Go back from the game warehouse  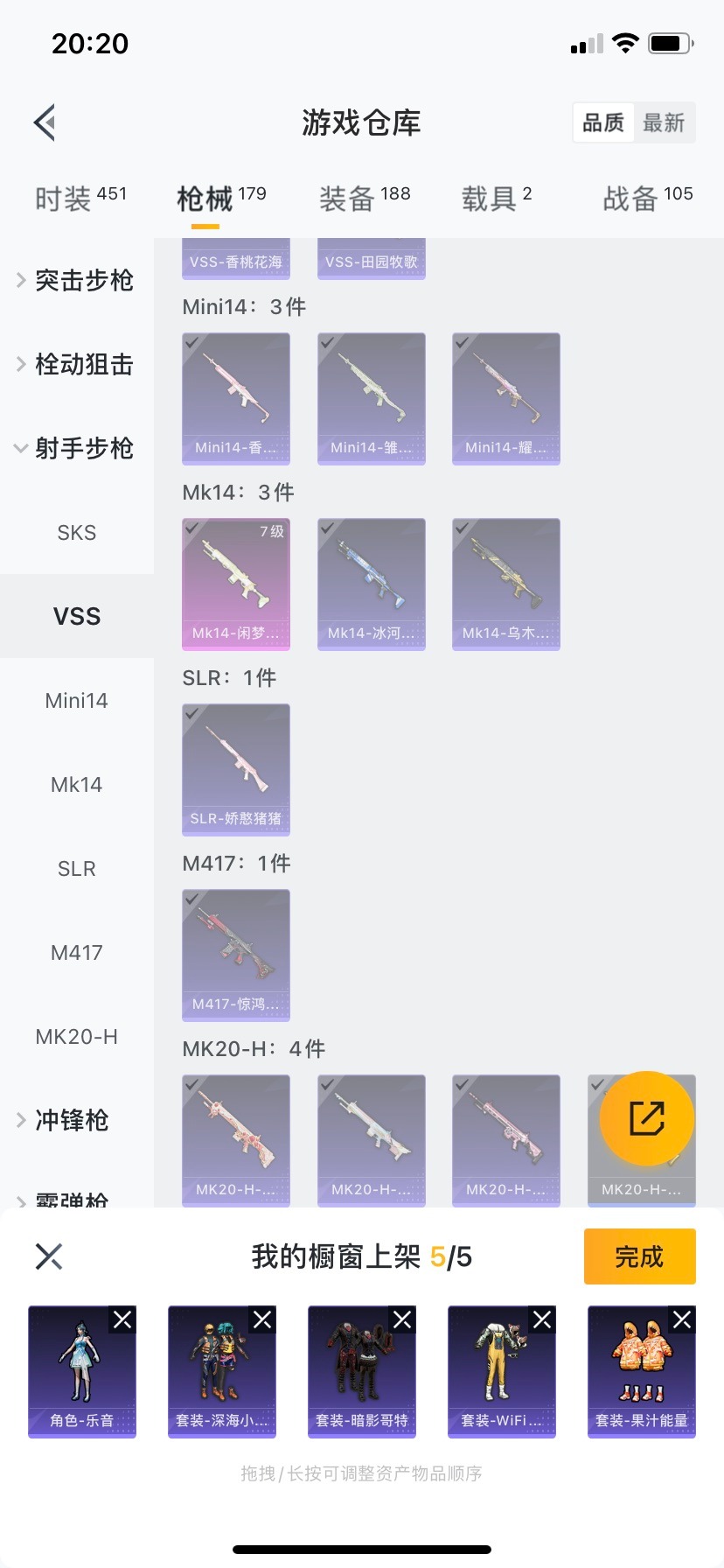point(45,122)
